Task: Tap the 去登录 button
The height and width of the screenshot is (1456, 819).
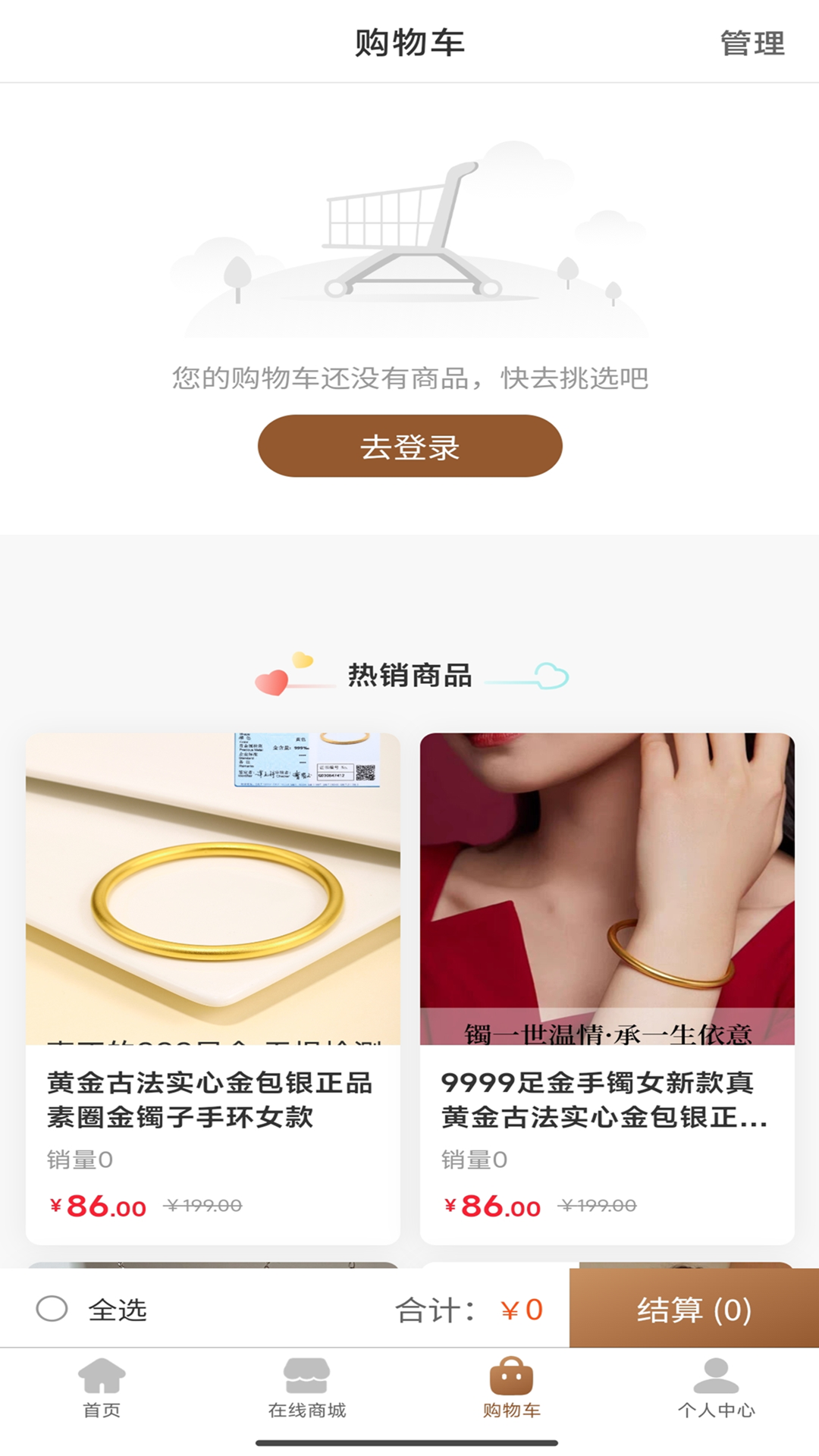Action: [x=409, y=447]
